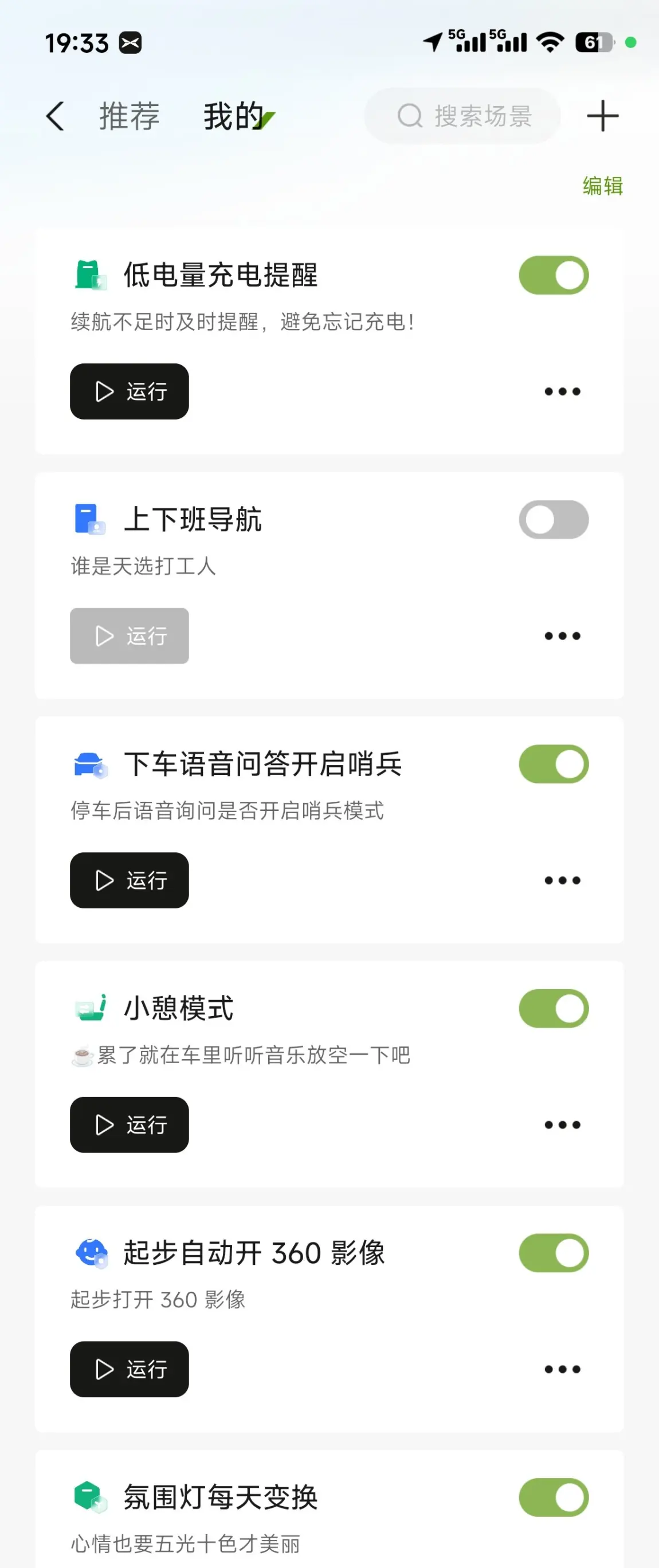Switch to the 推荐 tab

[130, 116]
